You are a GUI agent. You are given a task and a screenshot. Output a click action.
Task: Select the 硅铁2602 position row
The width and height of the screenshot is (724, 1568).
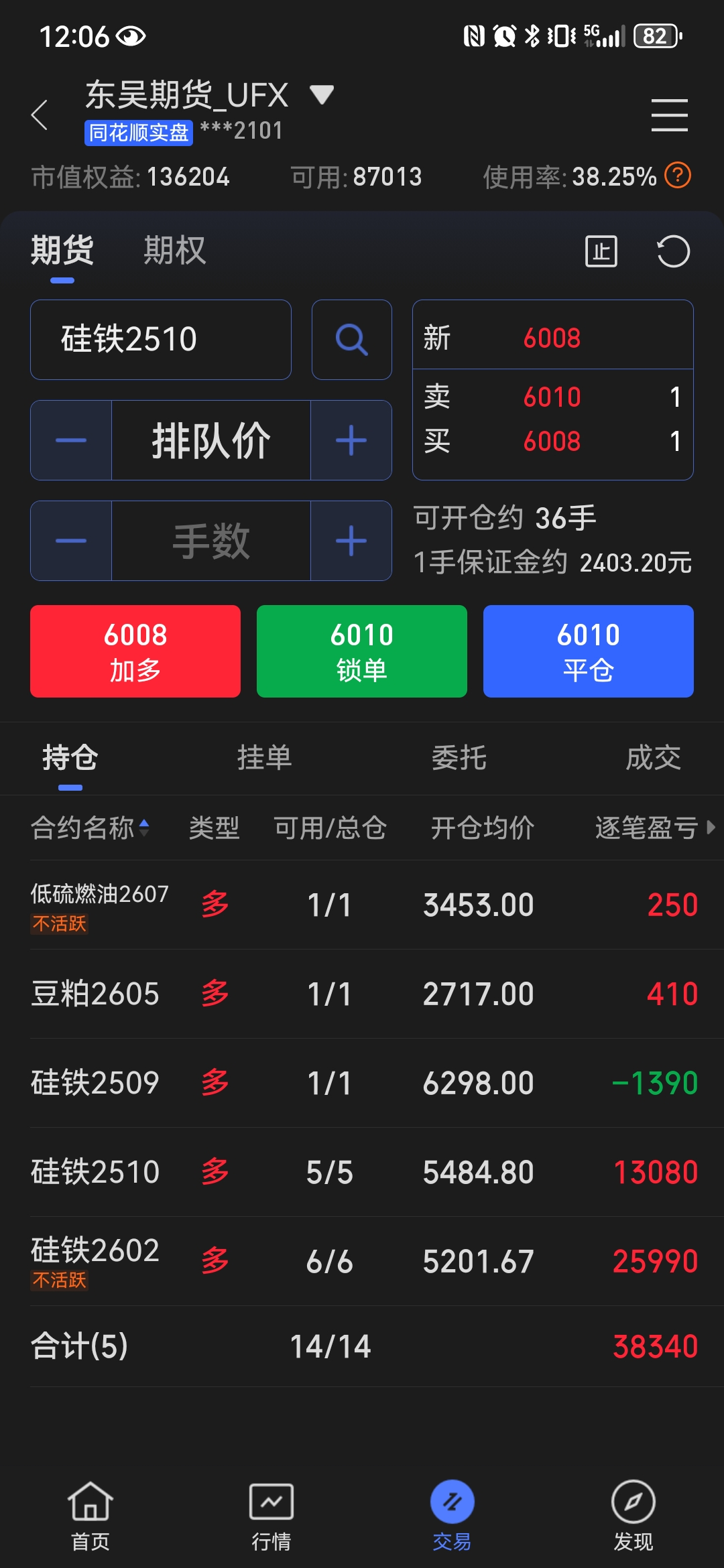[x=362, y=1261]
